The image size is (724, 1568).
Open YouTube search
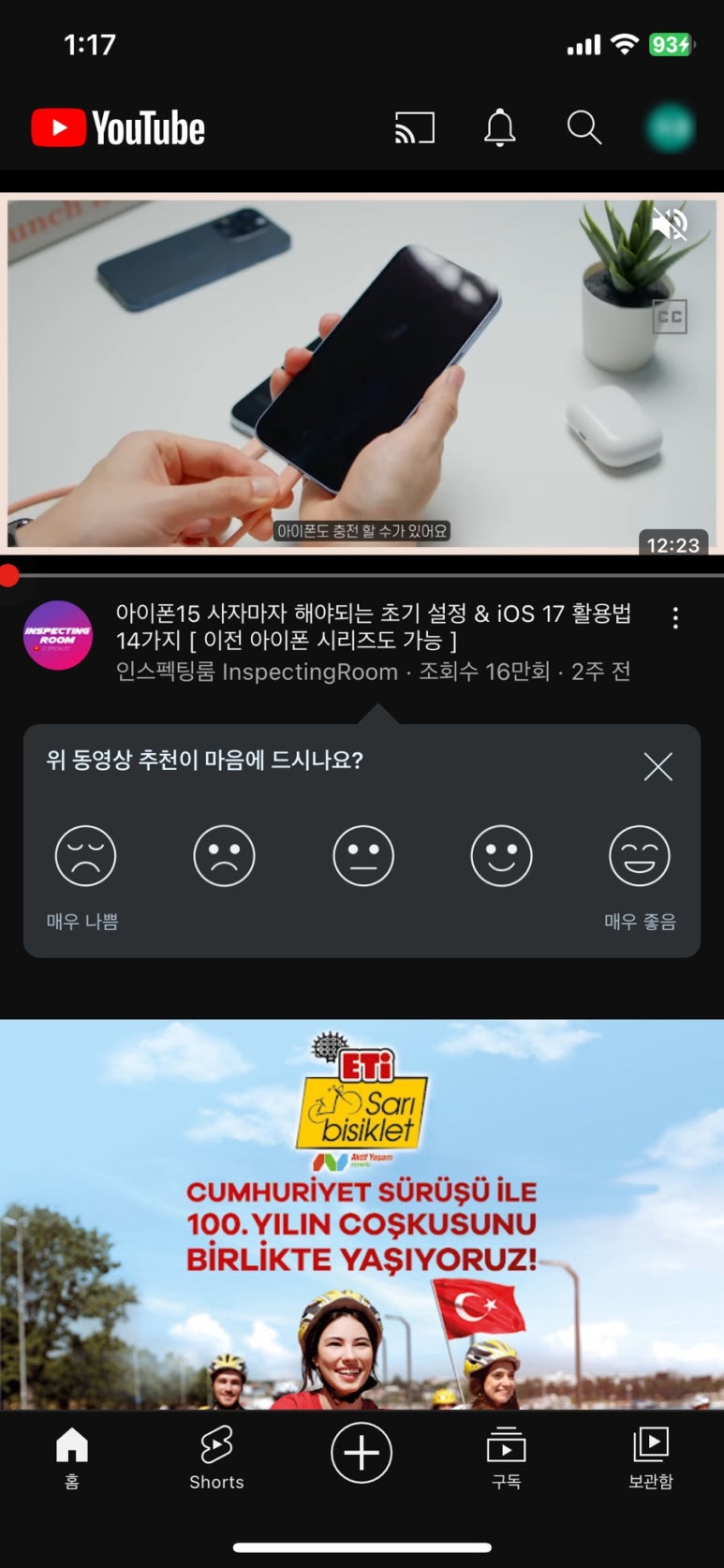coord(584,128)
